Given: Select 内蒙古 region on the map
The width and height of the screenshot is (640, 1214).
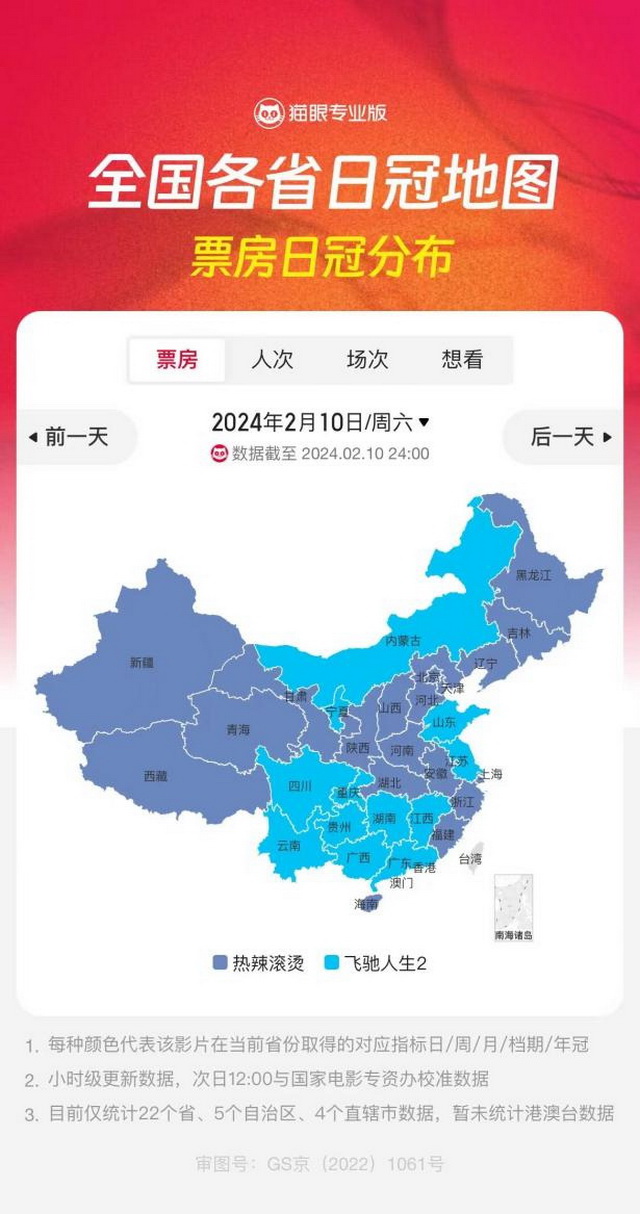Looking at the screenshot, I should click(403, 641).
